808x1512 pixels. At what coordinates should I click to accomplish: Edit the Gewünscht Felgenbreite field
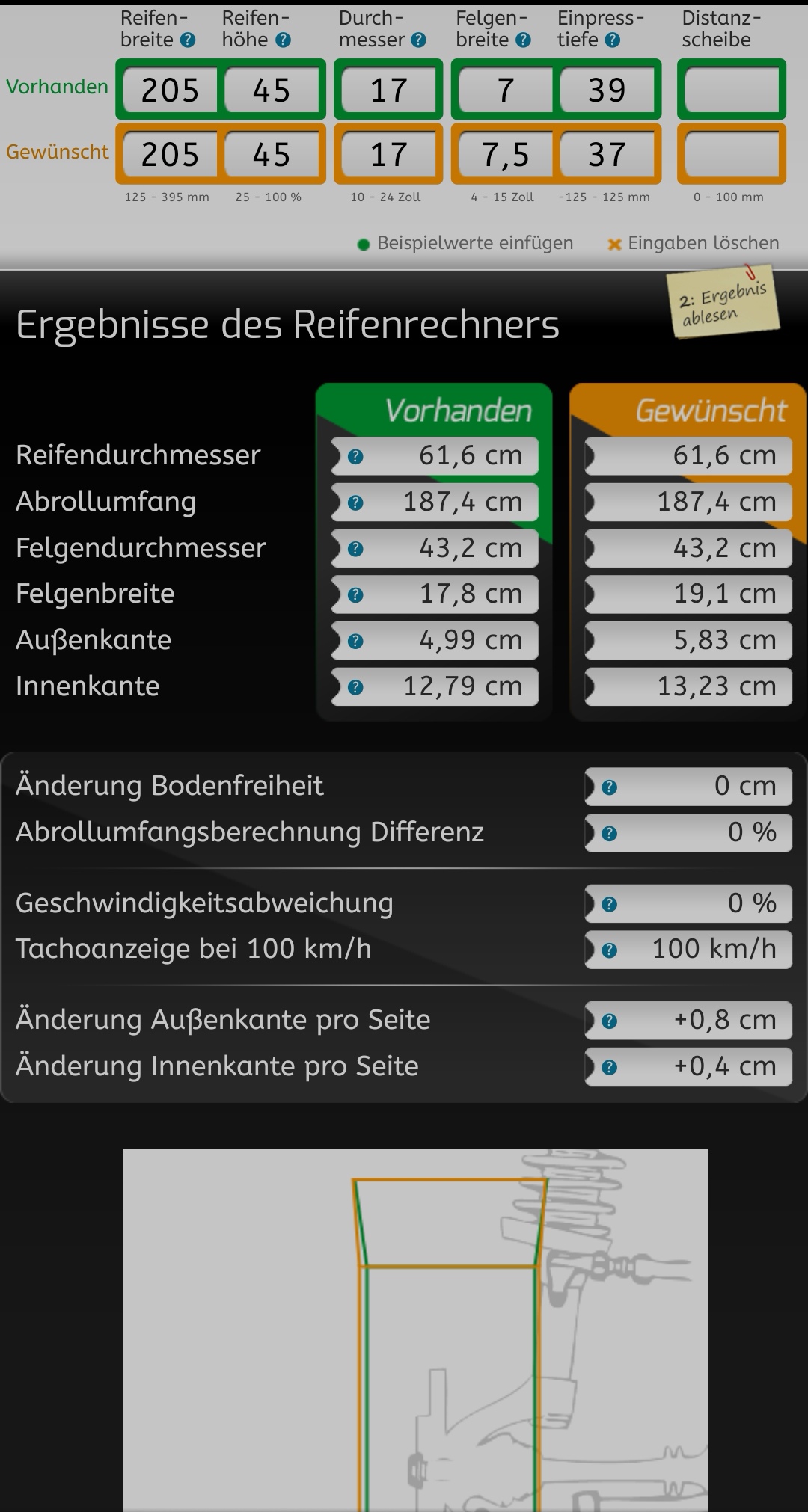click(x=505, y=154)
